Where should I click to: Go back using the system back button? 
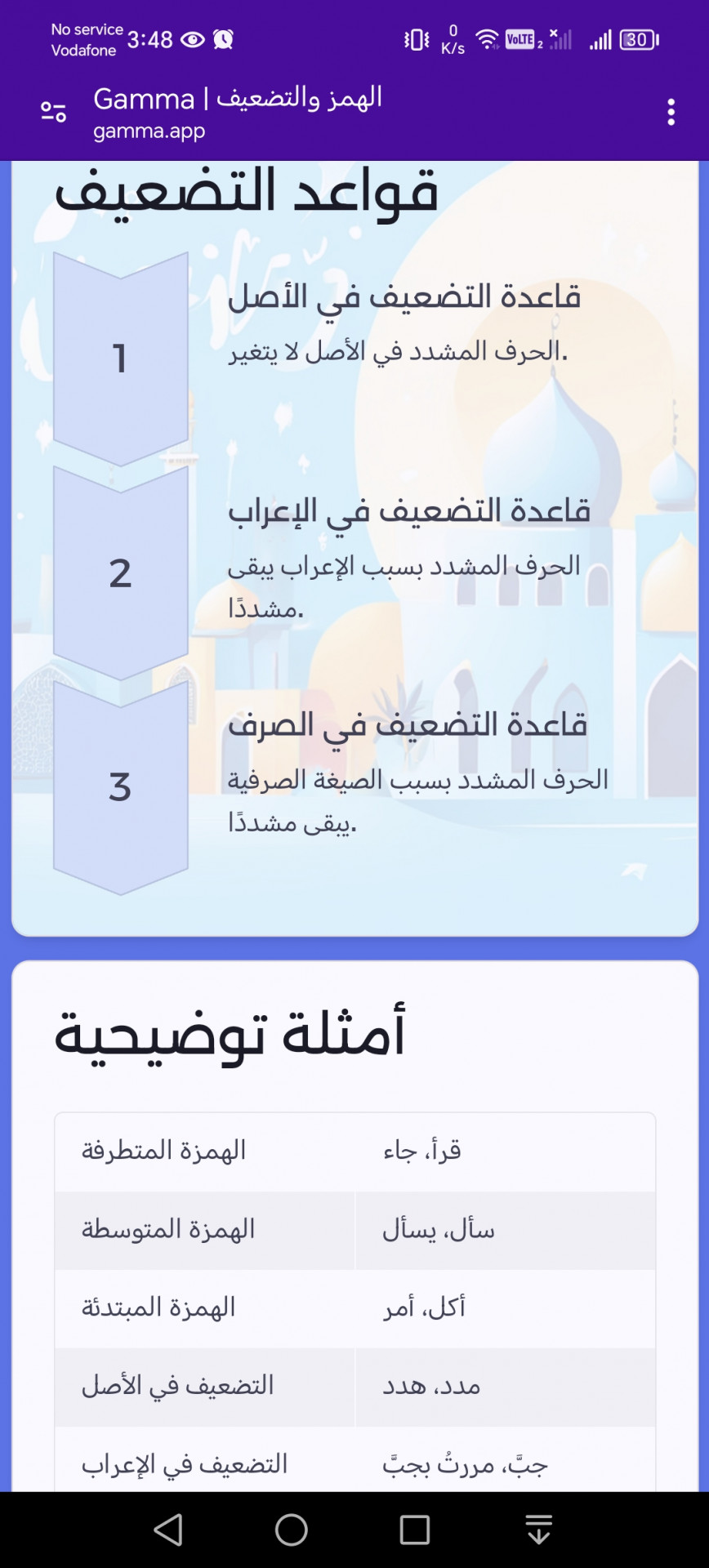(168, 1529)
